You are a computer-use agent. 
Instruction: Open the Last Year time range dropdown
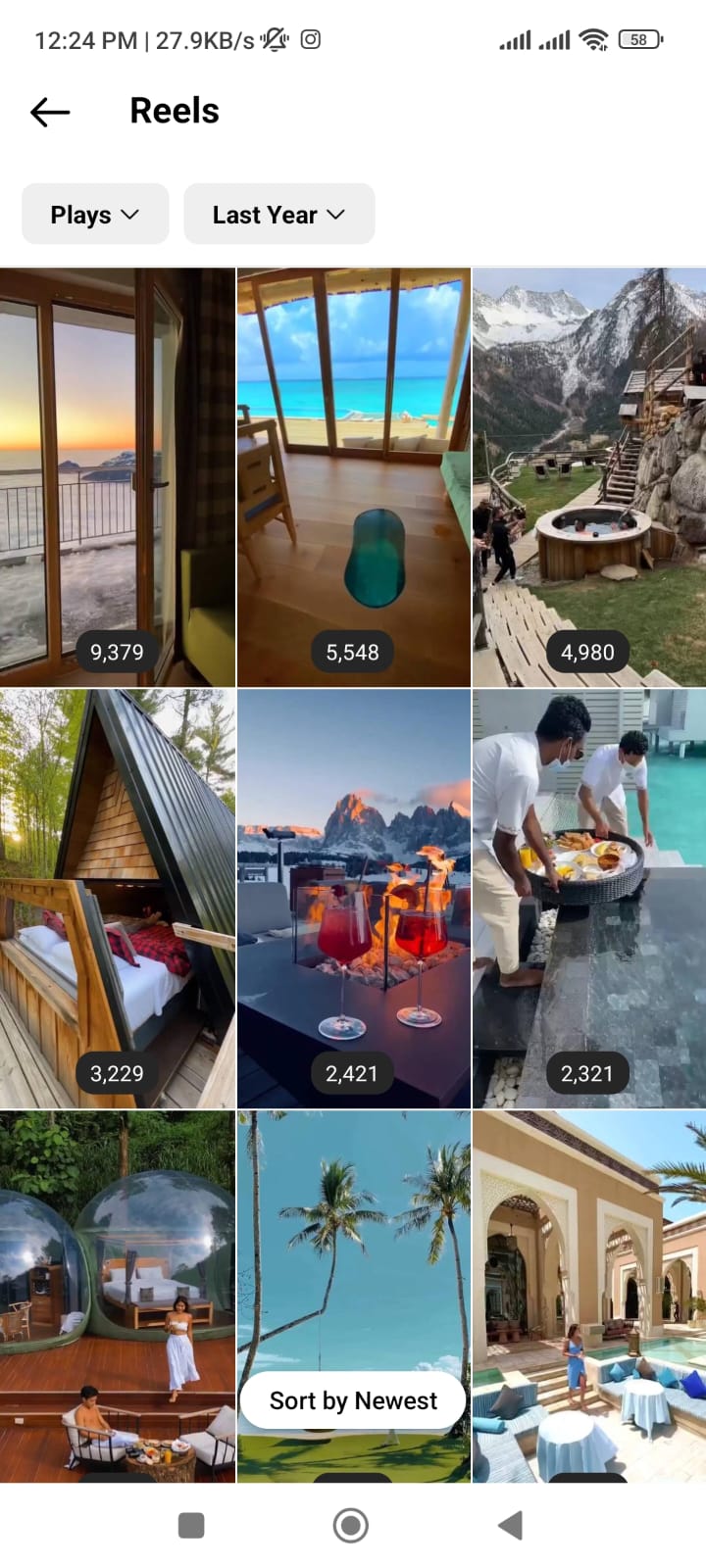[279, 215]
